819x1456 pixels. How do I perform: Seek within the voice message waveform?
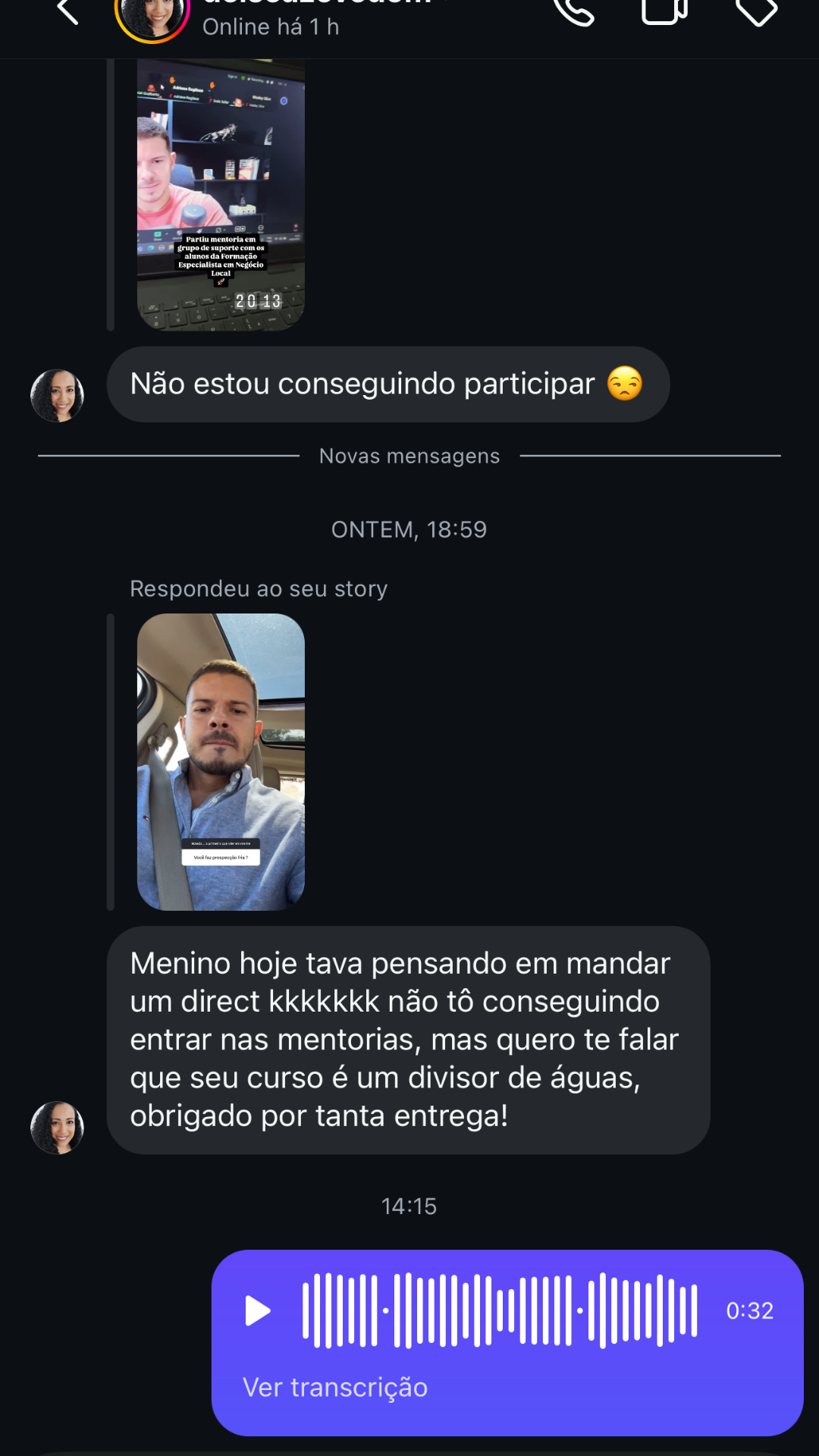click(499, 1310)
